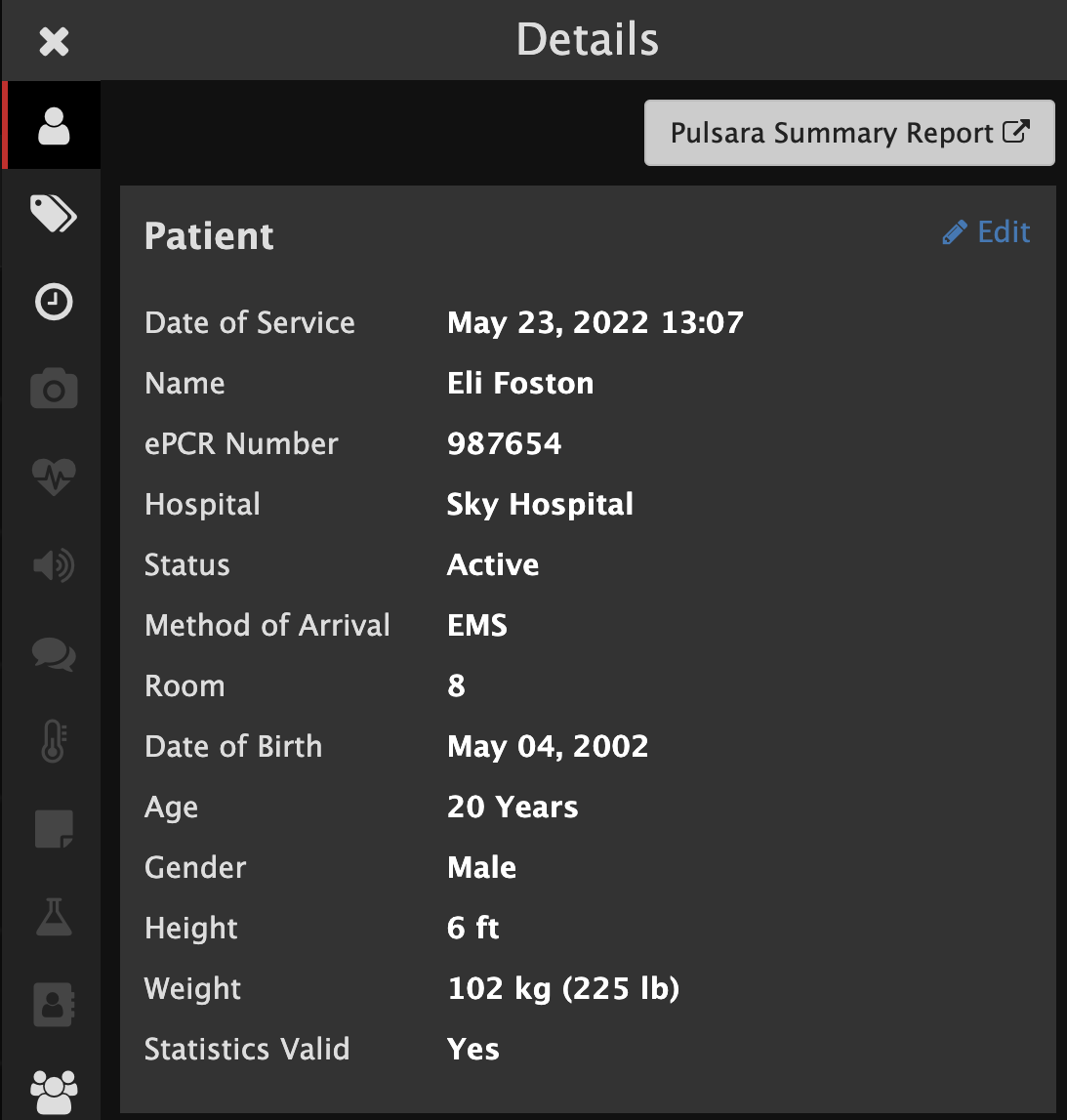Viewport: 1067px width, 1120px height.
Task: Select the patient person tab
Action: pyautogui.click(x=54, y=126)
